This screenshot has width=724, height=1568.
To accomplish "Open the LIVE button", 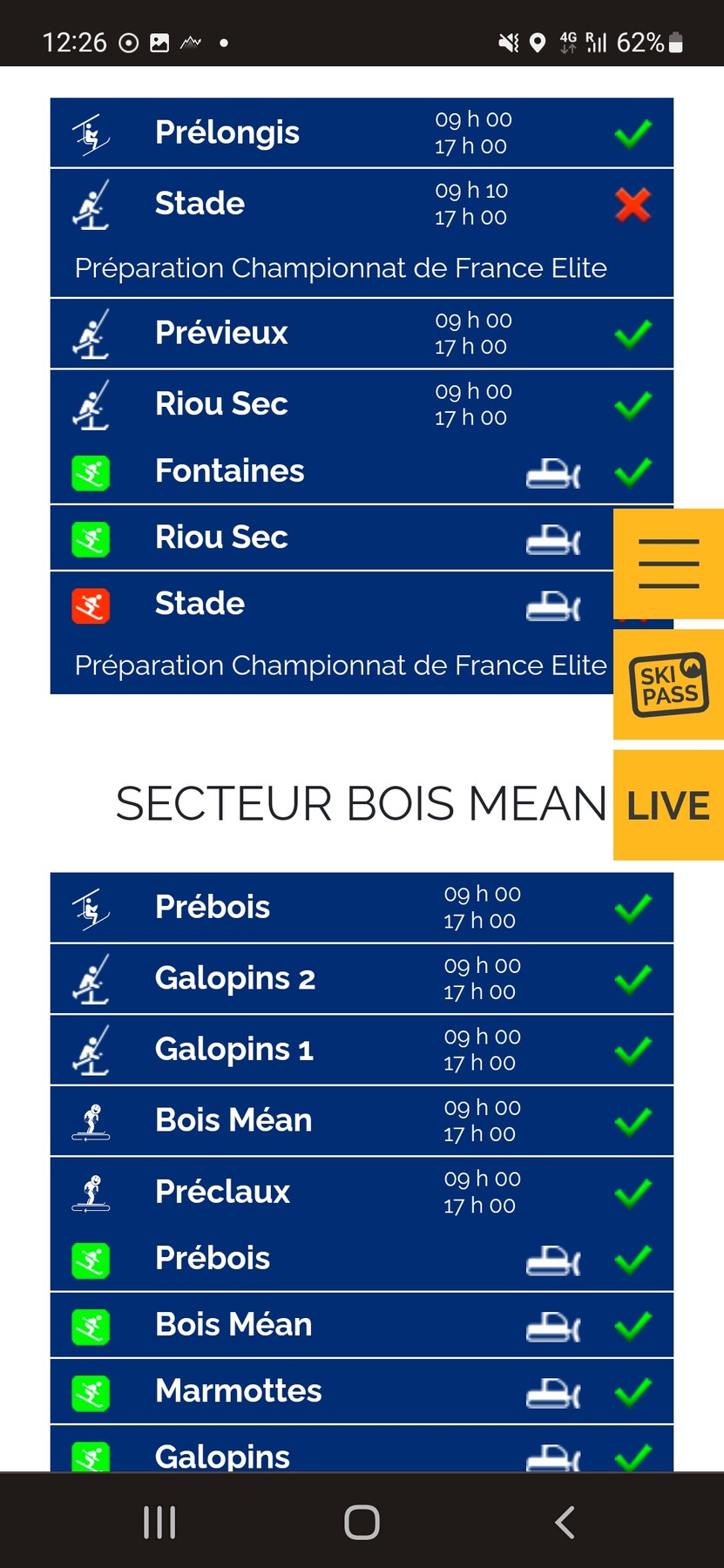I will (668, 806).
